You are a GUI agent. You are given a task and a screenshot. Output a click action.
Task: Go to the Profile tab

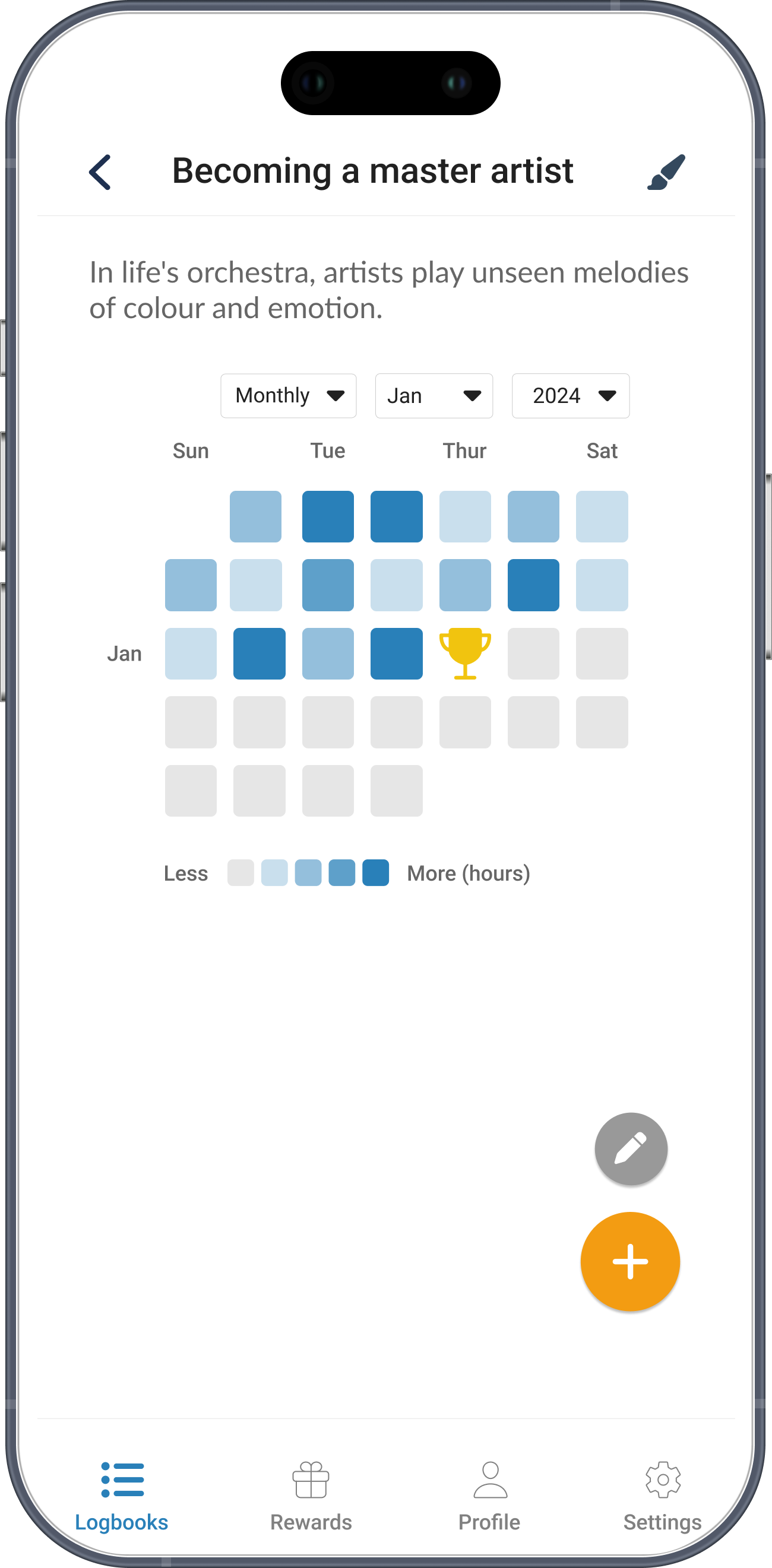(489, 1496)
